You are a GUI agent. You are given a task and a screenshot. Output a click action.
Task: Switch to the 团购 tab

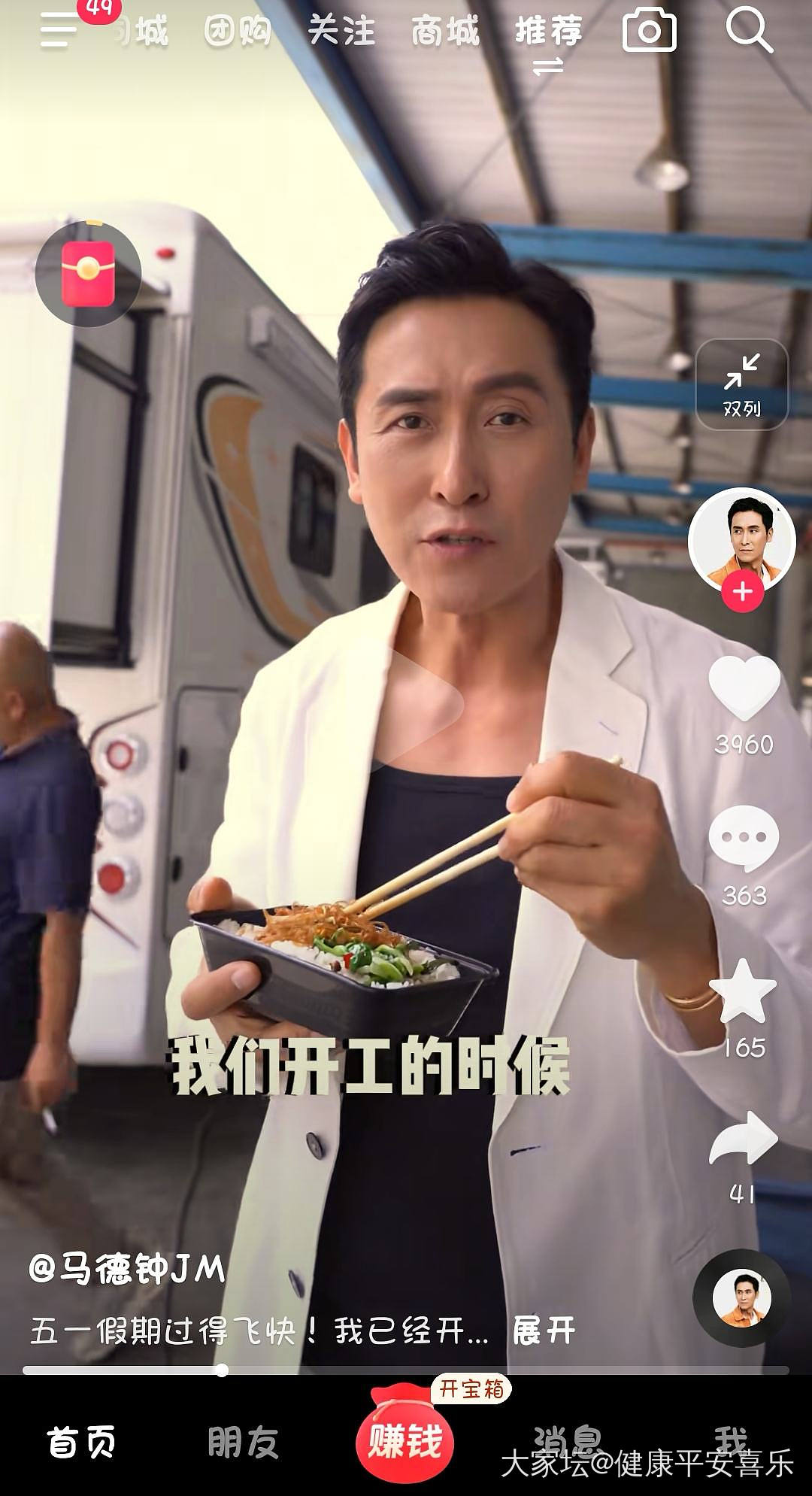[238, 32]
